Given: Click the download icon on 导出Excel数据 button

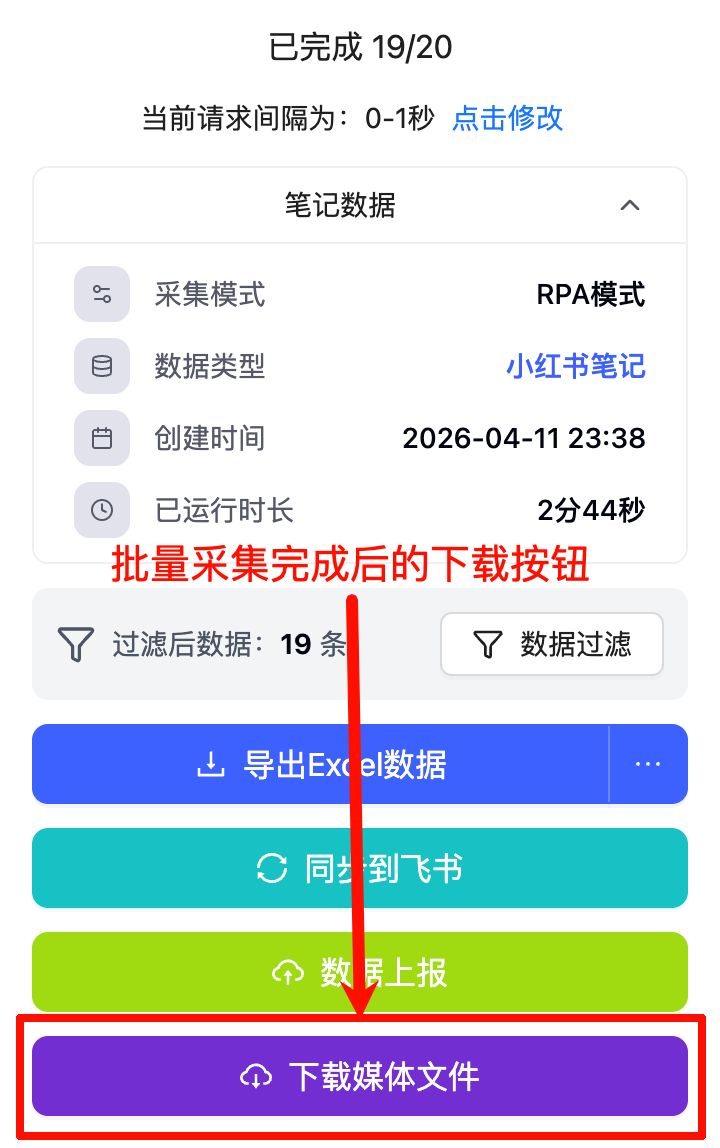Looking at the screenshot, I should click(x=210, y=763).
